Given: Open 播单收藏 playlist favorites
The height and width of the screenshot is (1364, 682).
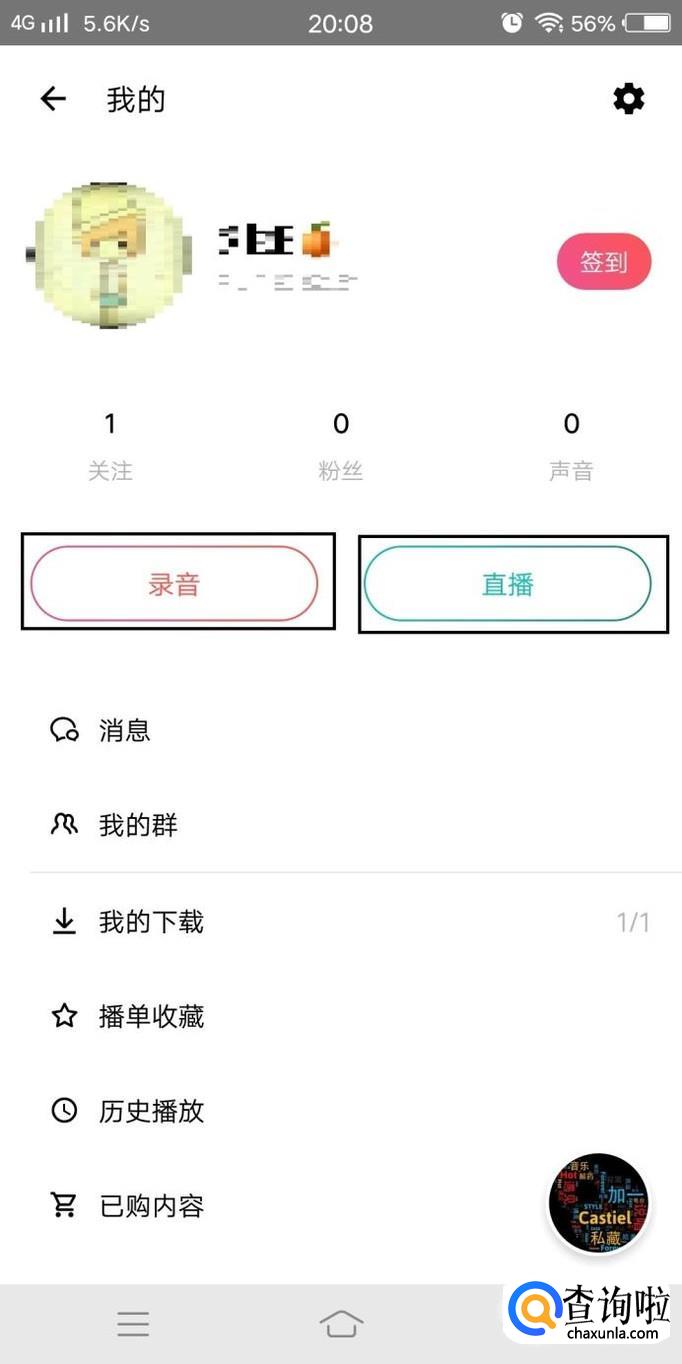Looking at the screenshot, I should tap(151, 1016).
